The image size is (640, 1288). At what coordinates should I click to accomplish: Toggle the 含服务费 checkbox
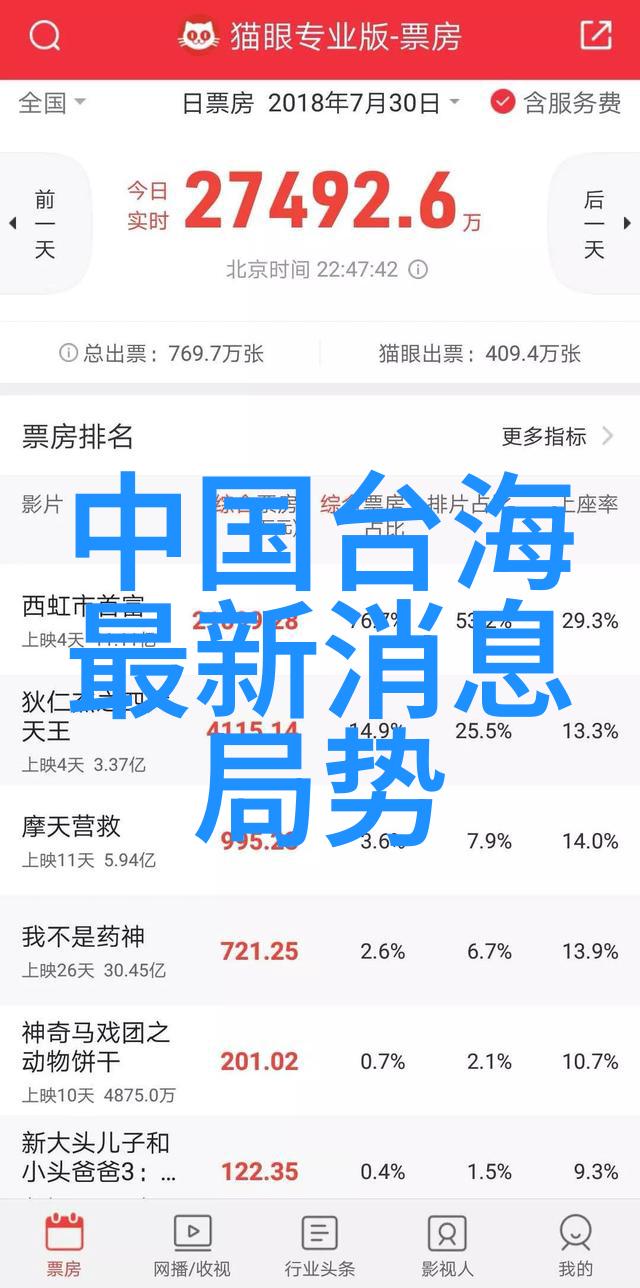point(555,102)
